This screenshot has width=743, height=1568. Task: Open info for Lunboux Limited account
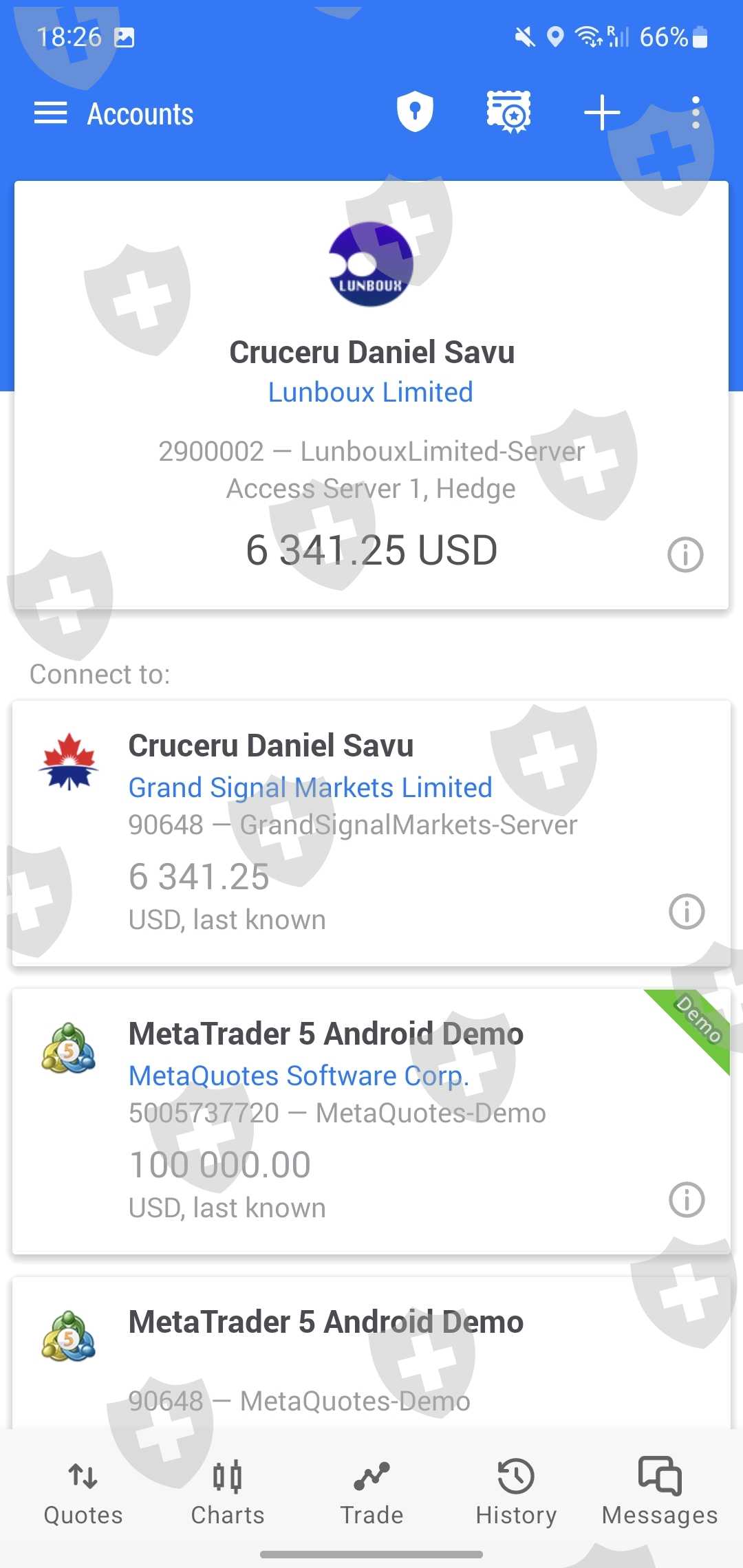pos(685,554)
